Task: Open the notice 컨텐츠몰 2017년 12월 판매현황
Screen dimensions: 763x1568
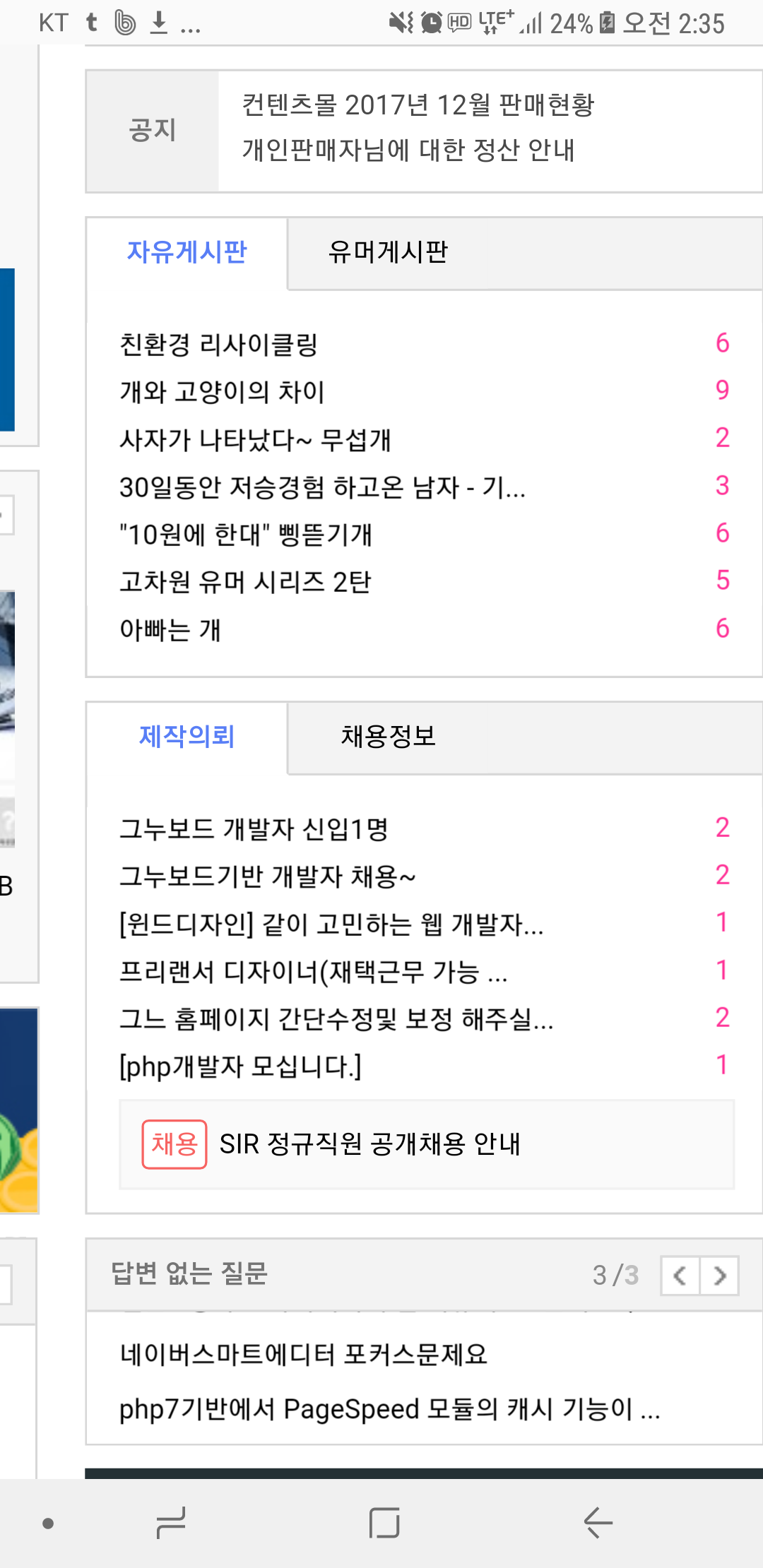Action: [x=418, y=105]
